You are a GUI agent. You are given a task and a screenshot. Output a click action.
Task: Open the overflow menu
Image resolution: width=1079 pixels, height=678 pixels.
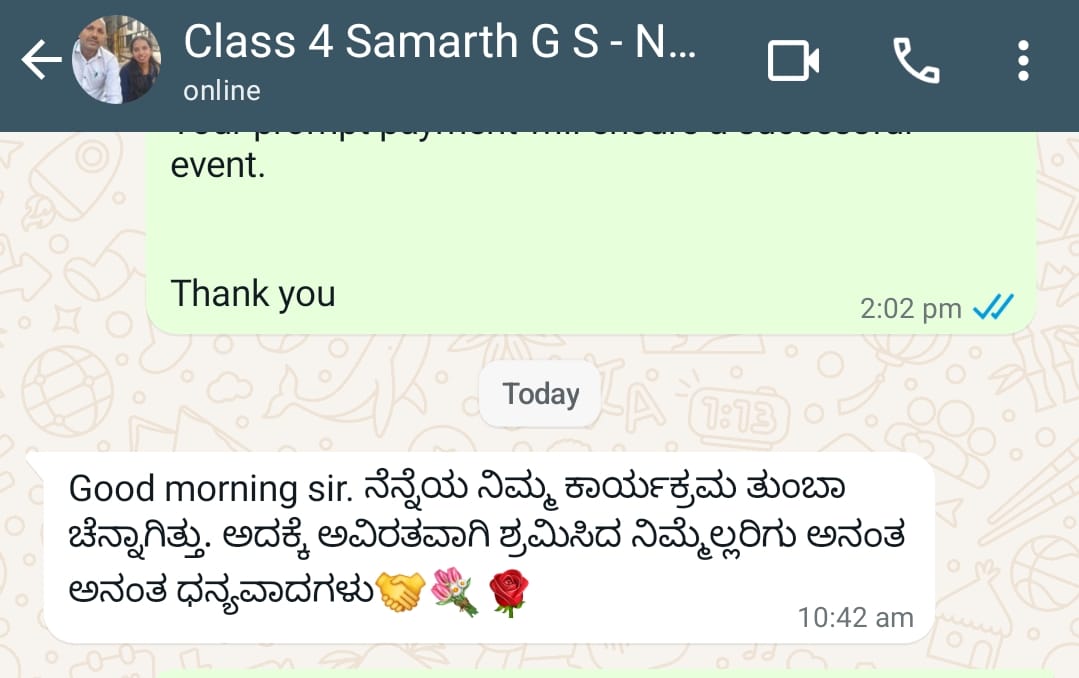click(1022, 62)
